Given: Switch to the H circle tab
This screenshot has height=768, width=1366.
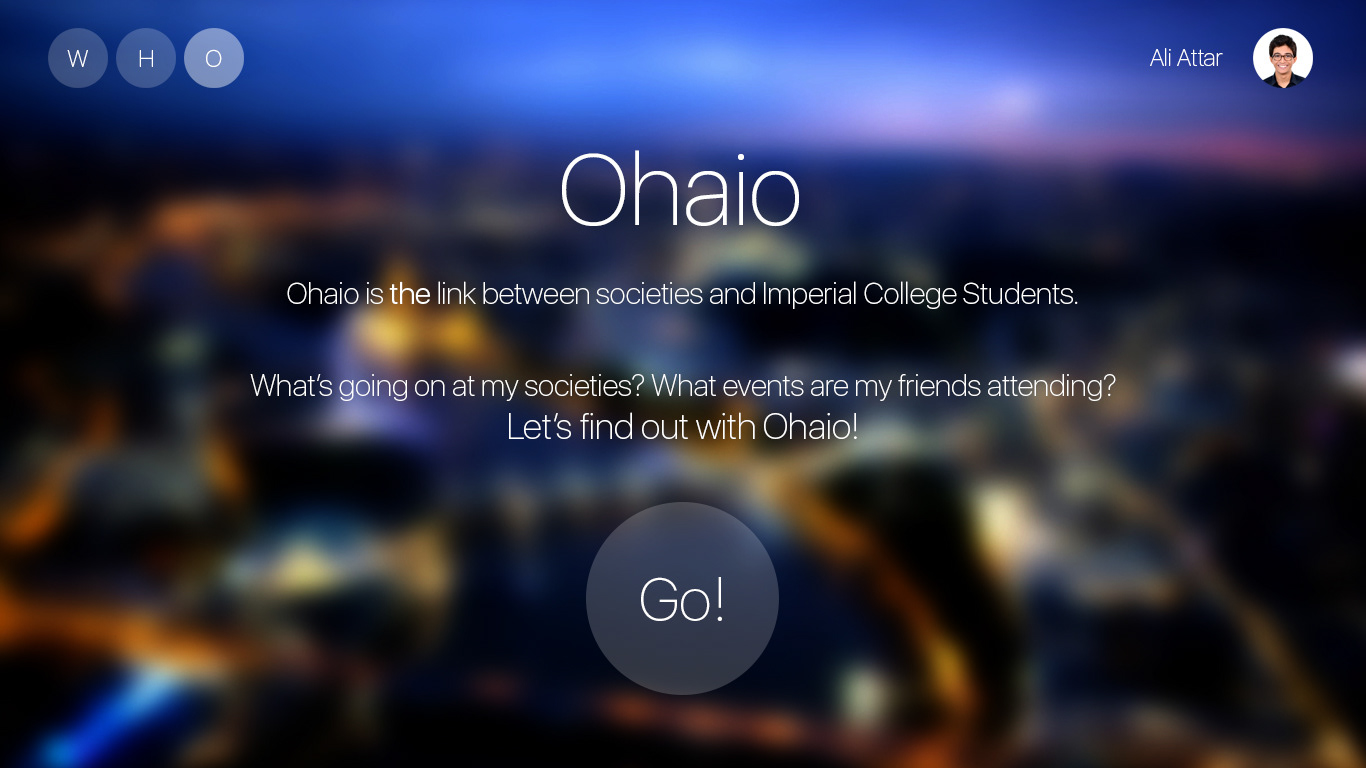Looking at the screenshot, I should pyautogui.click(x=146, y=58).
